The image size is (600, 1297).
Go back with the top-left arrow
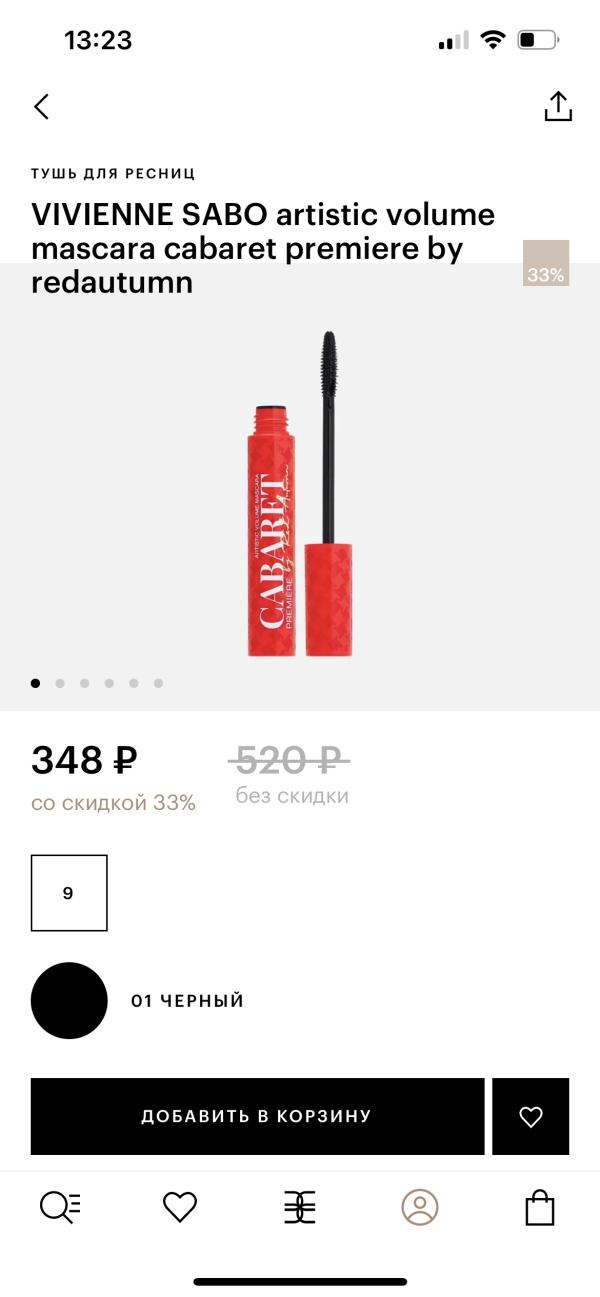41,107
